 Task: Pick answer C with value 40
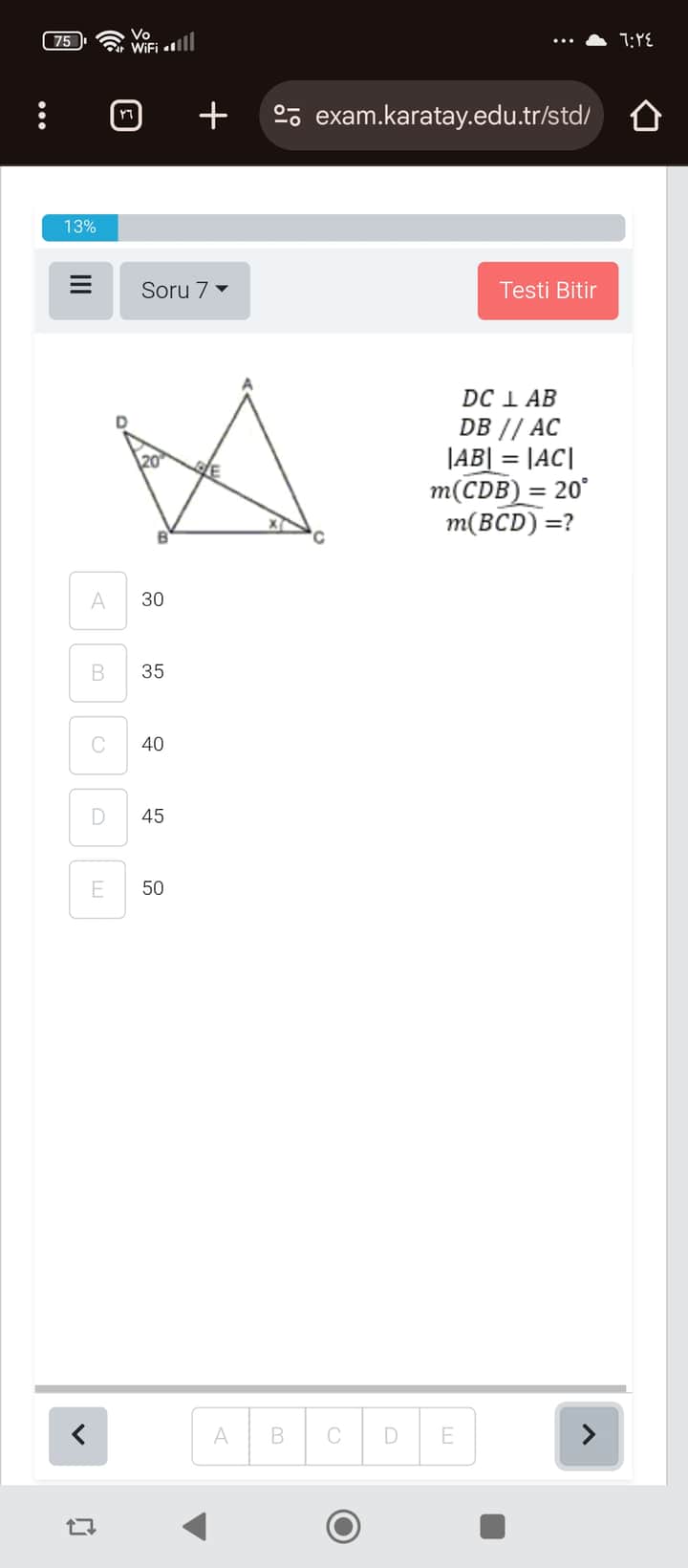click(98, 745)
